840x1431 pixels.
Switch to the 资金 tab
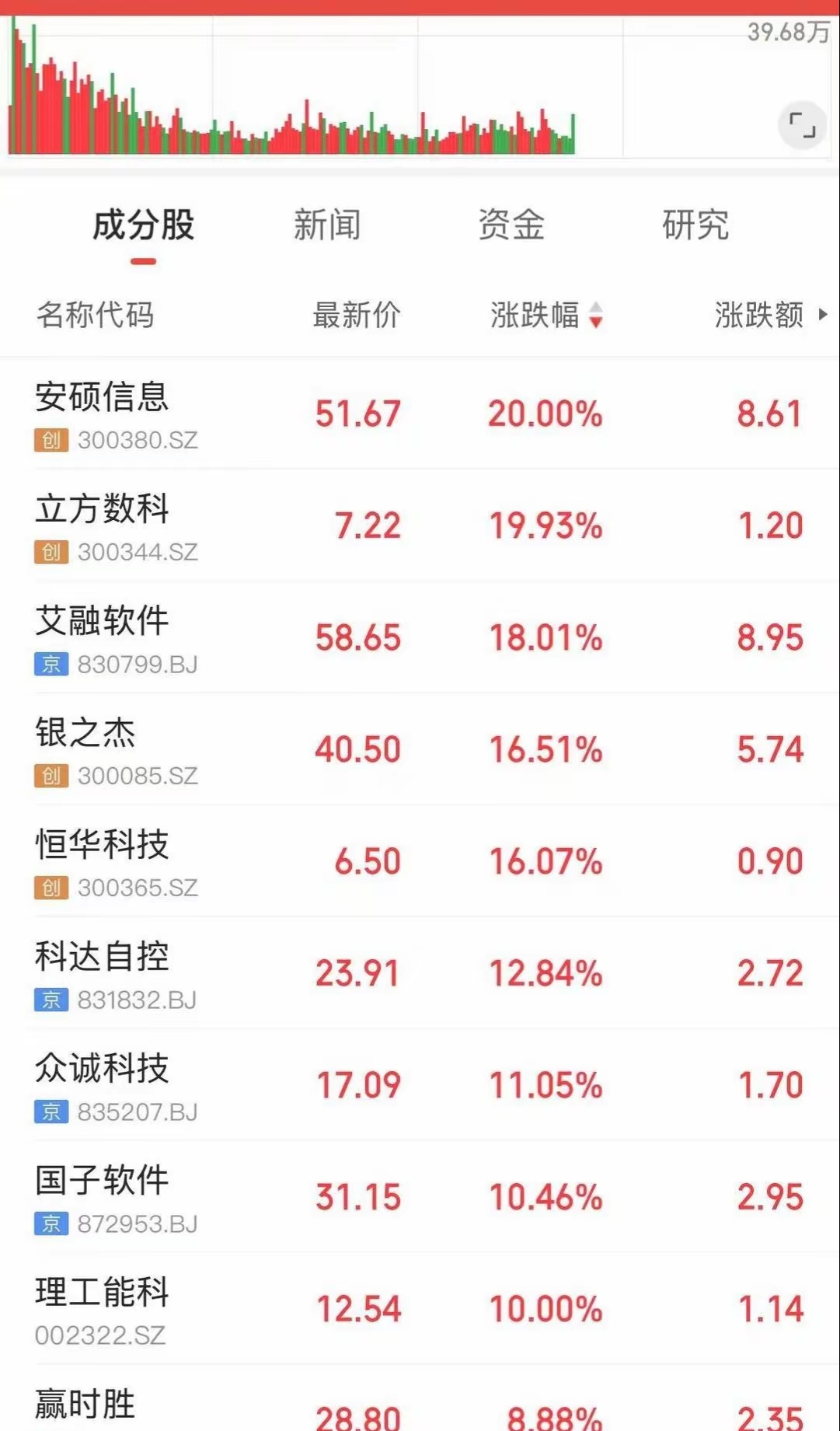(512, 226)
